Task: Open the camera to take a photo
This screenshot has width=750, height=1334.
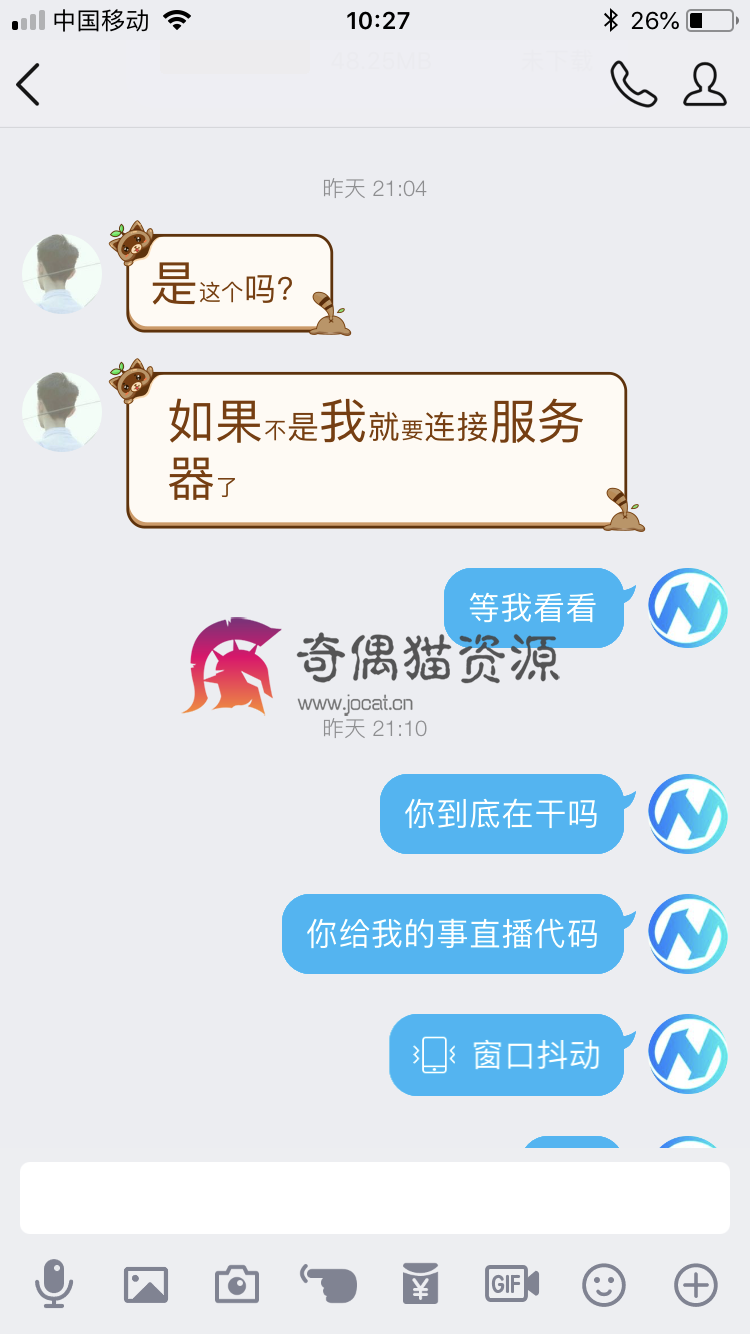Action: 237,1284
